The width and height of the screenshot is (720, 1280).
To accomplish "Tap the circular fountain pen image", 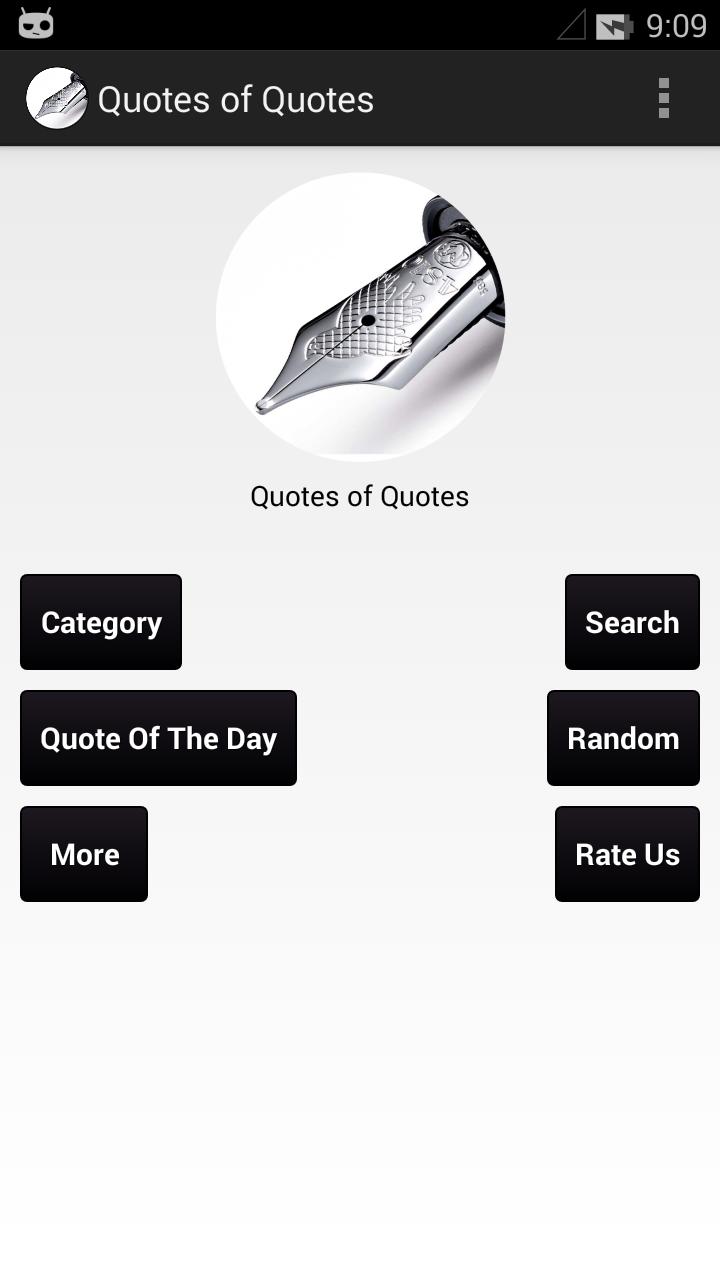I will 360,318.
